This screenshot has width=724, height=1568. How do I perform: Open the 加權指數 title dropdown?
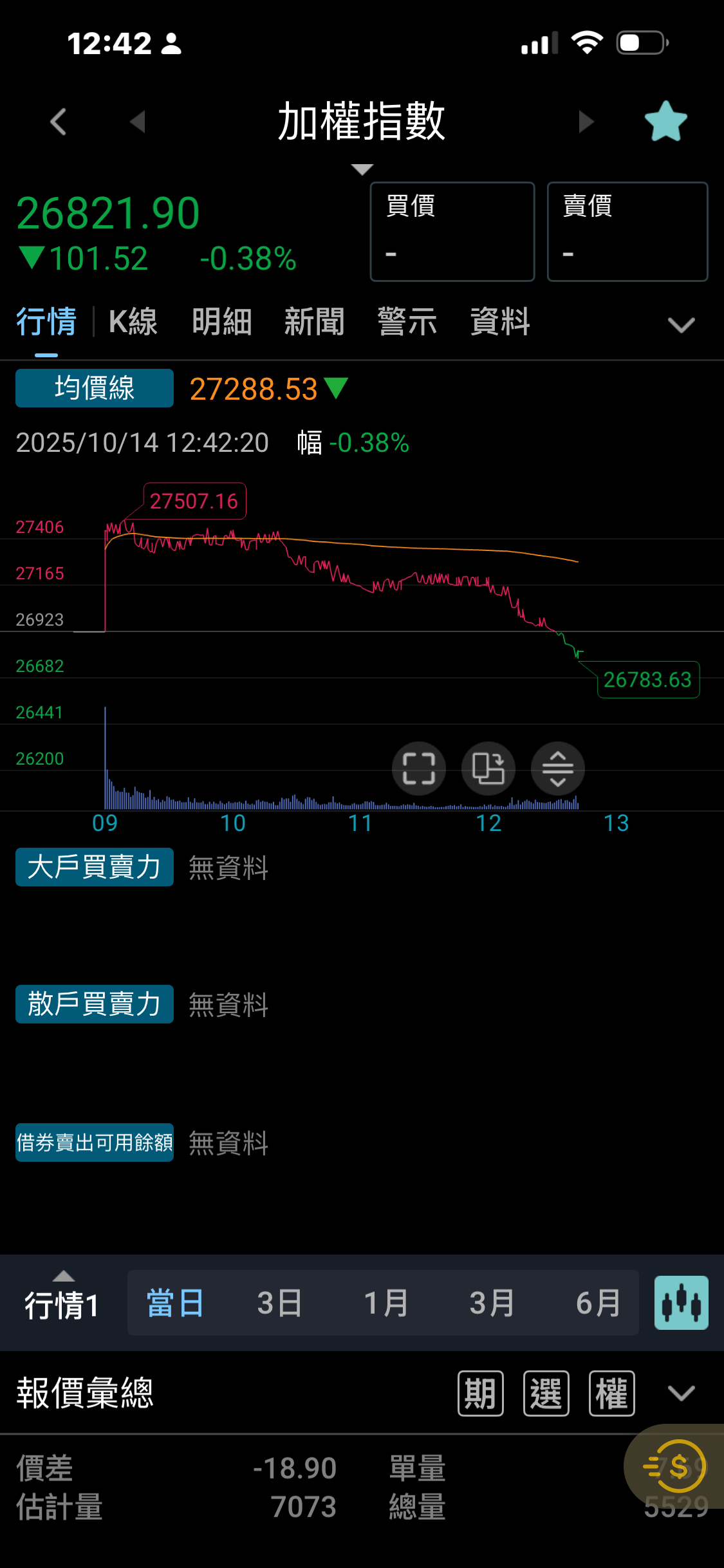pyautogui.click(x=362, y=169)
